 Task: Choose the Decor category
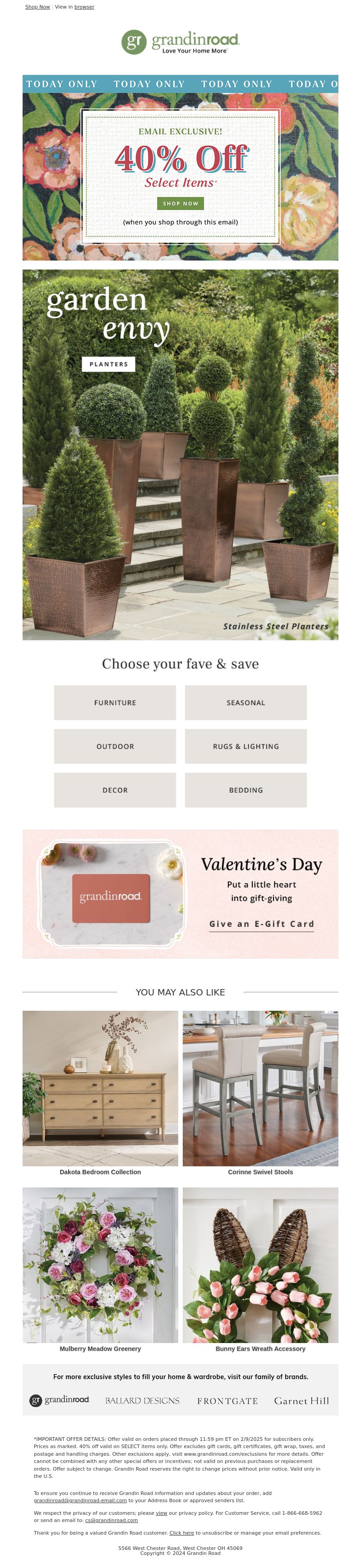(115, 790)
